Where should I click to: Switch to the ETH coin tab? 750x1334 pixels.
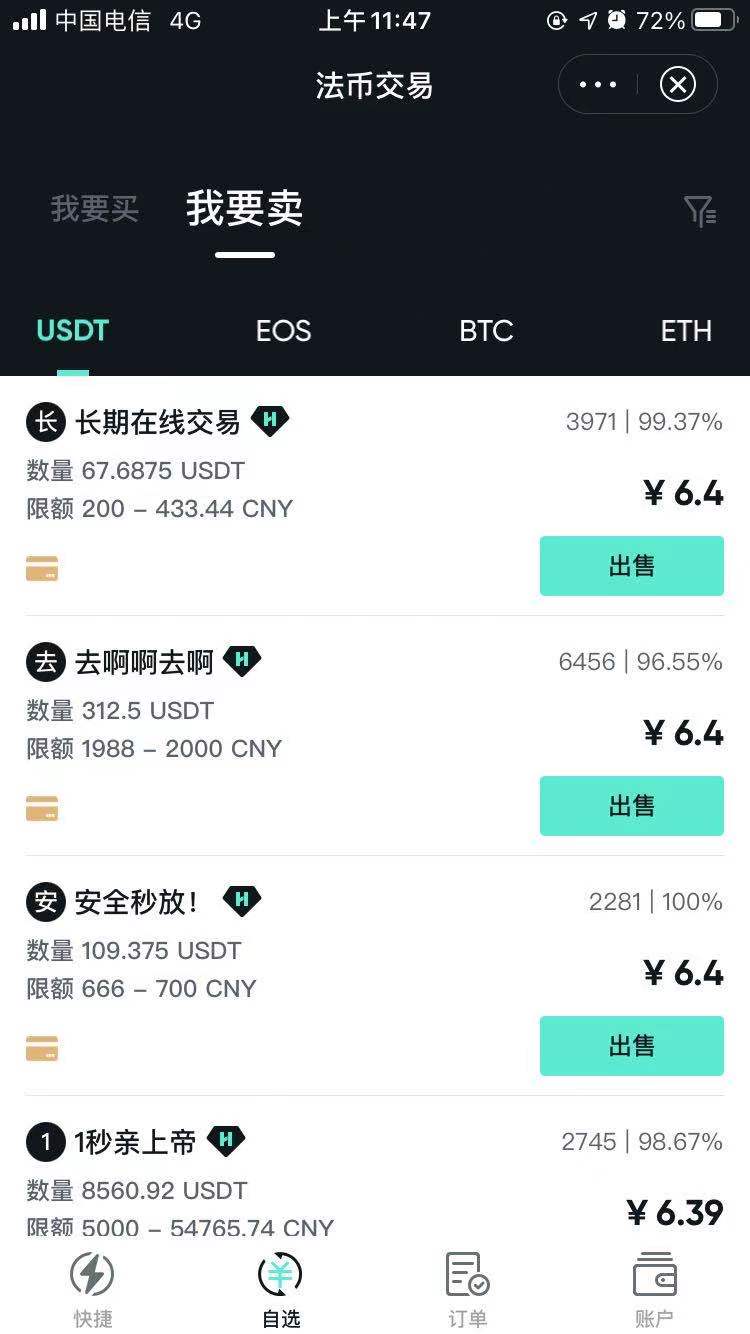click(686, 331)
